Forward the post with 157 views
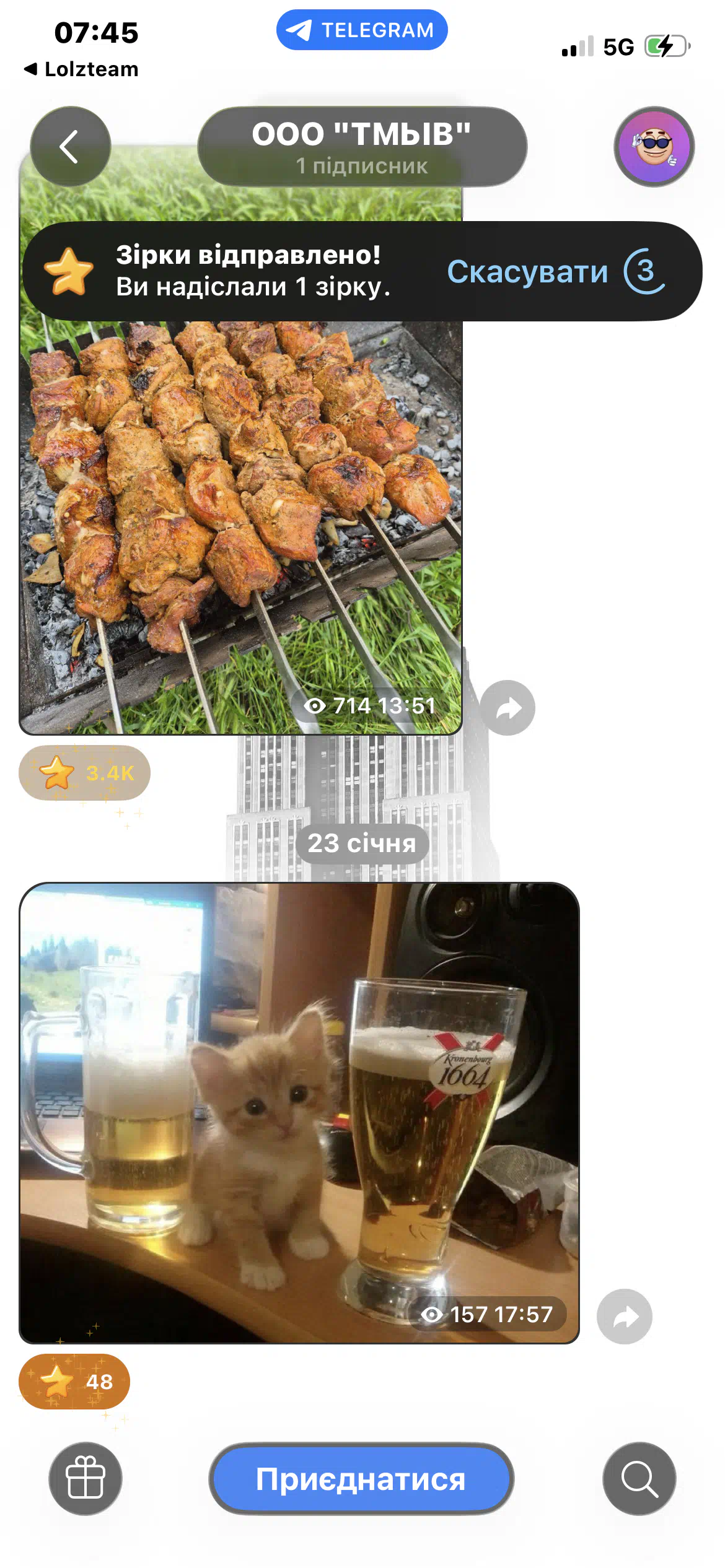The height and width of the screenshot is (1568, 725). [x=624, y=1316]
